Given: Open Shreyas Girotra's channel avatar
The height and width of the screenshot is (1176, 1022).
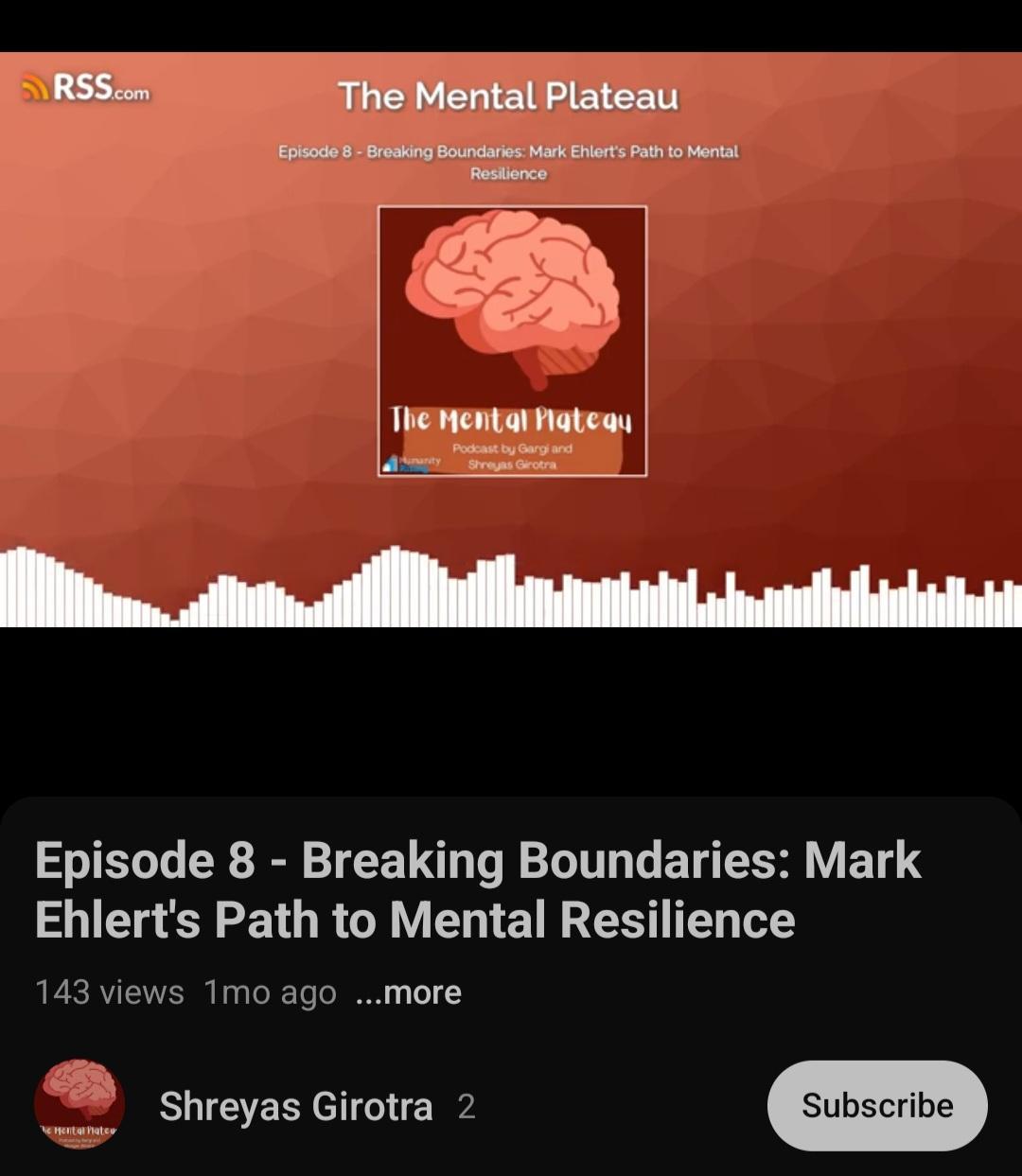Looking at the screenshot, I should [x=79, y=1103].
